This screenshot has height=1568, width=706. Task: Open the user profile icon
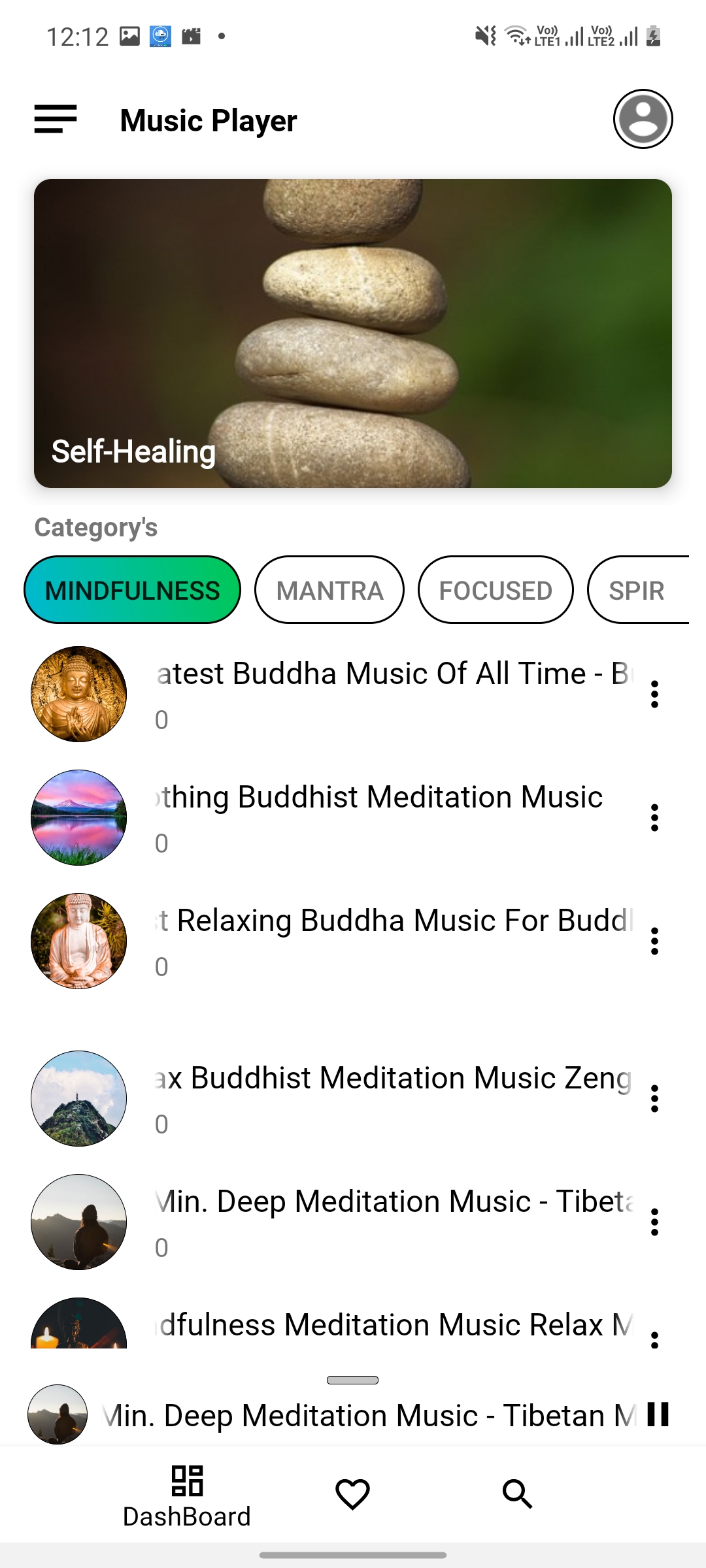click(643, 119)
